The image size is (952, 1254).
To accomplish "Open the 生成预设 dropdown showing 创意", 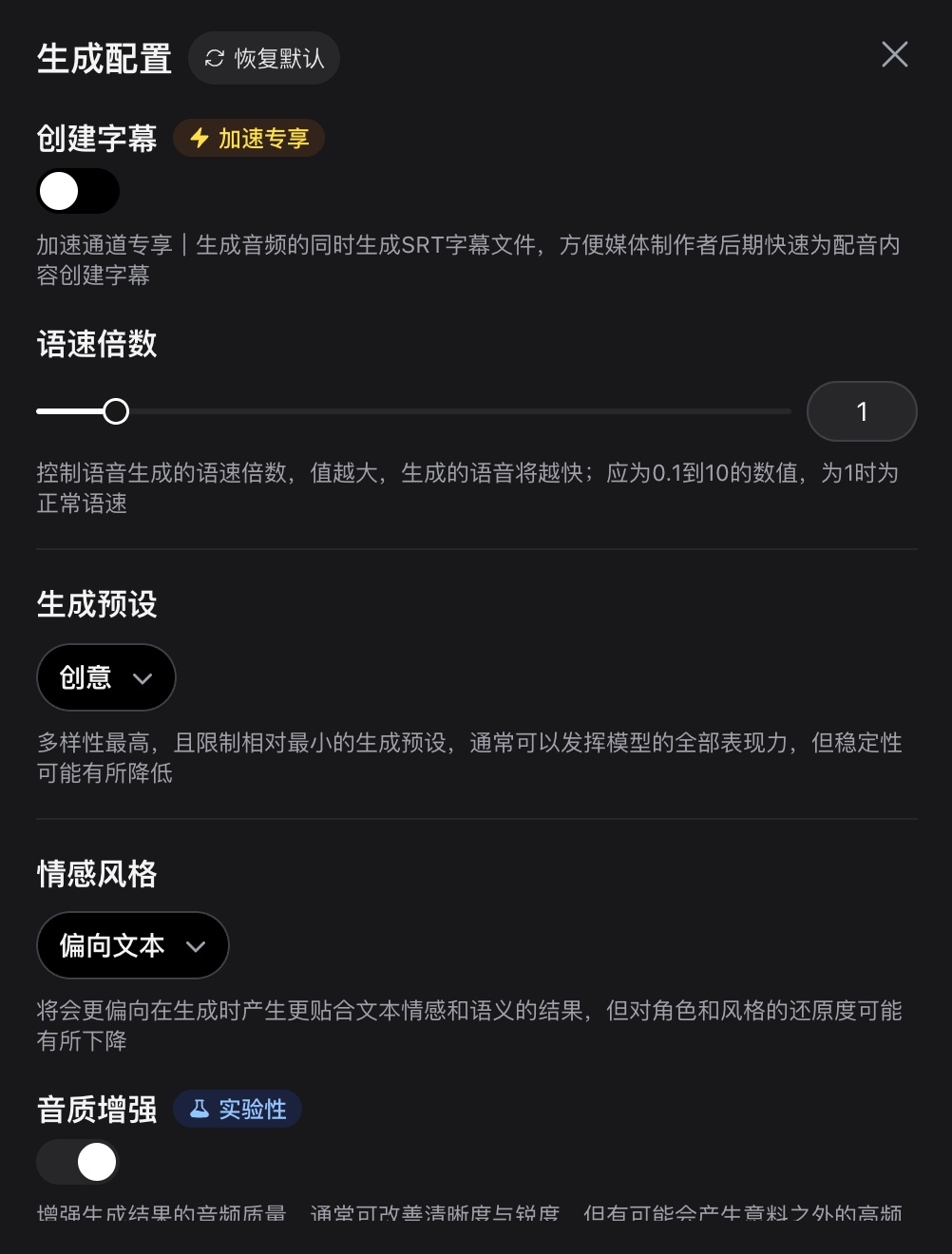I will [x=105, y=677].
